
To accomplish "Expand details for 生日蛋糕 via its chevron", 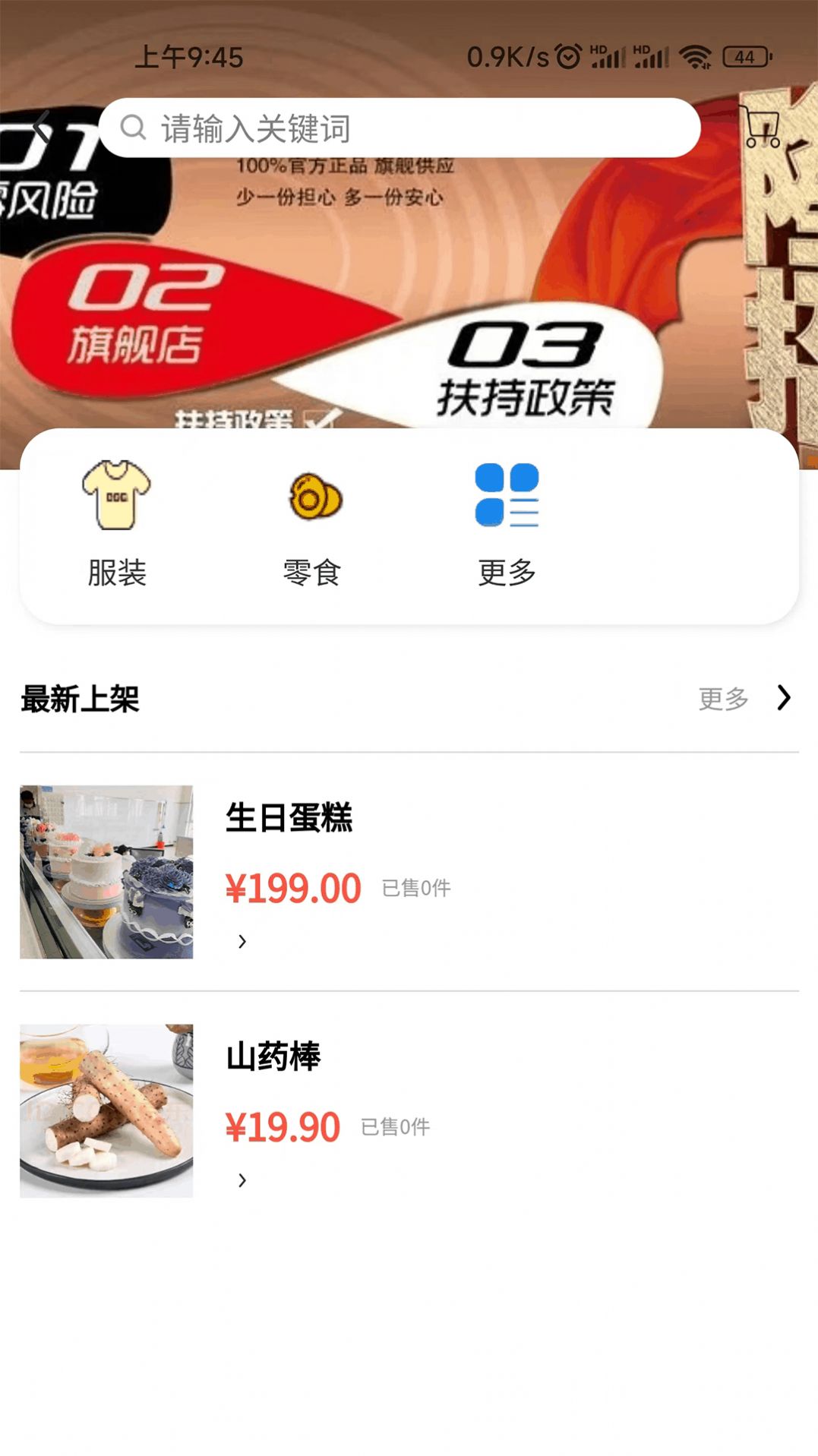I will [x=244, y=941].
